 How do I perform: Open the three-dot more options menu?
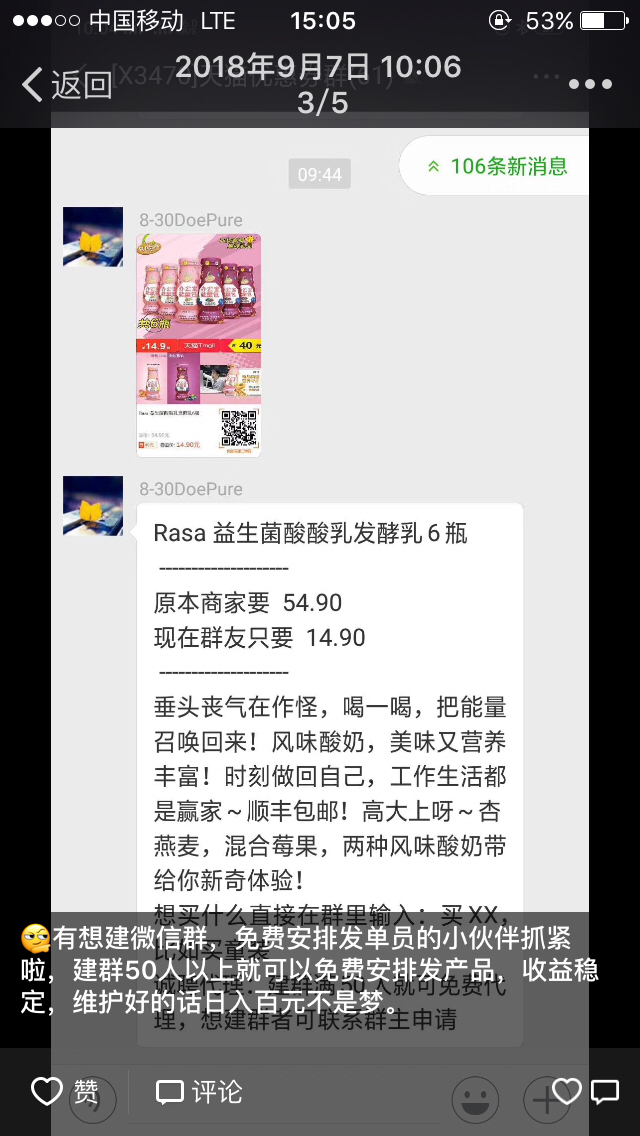[x=590, y=85]
